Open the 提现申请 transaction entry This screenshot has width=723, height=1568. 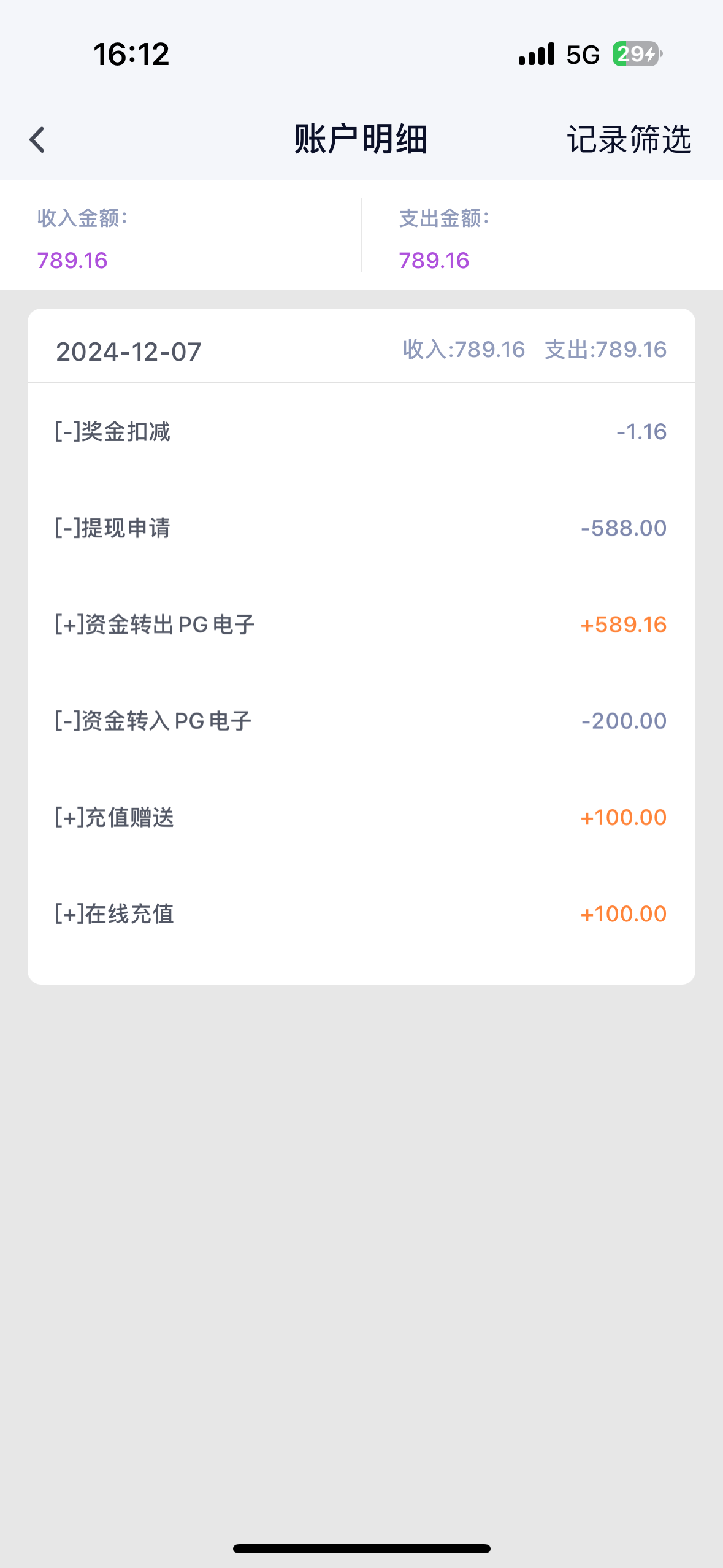pyautogui.click(x=361, y=528)
